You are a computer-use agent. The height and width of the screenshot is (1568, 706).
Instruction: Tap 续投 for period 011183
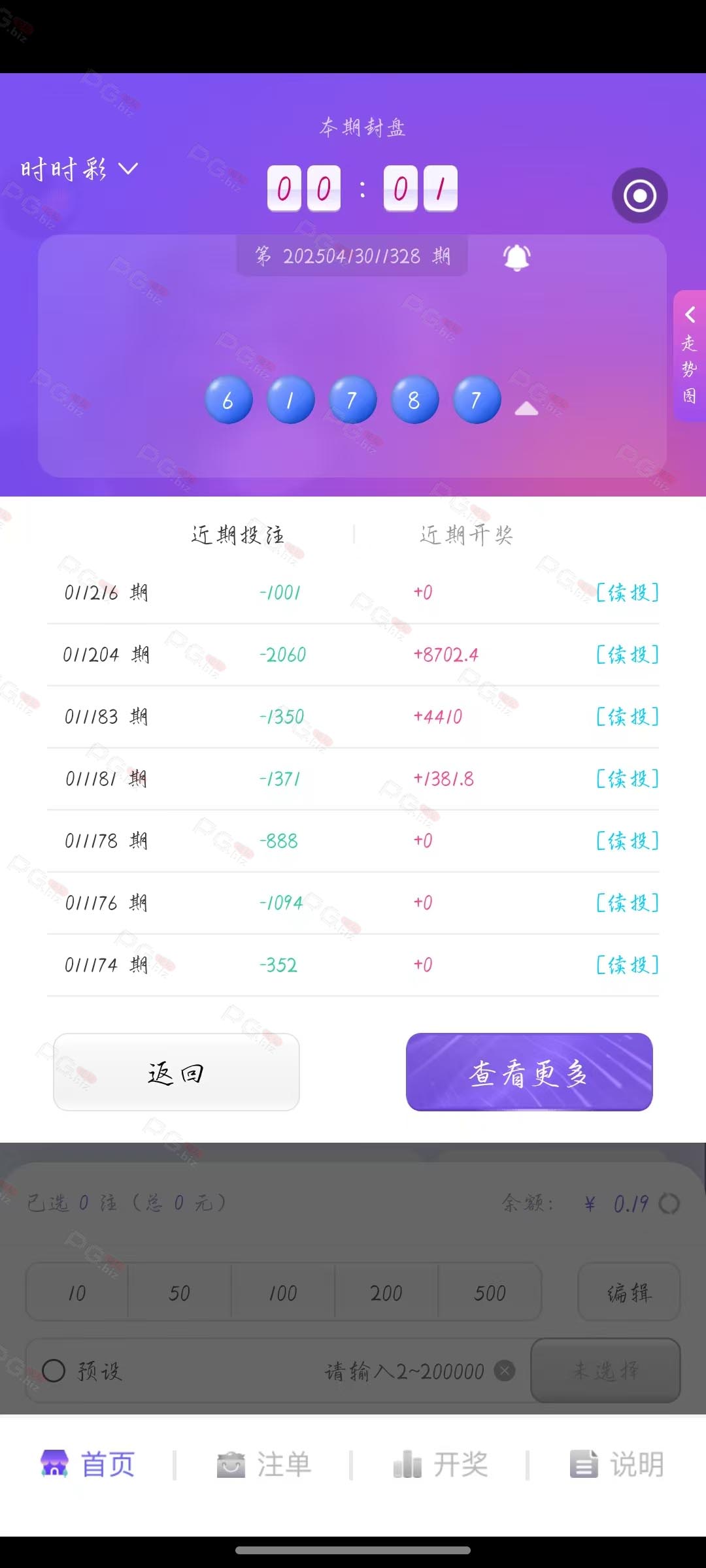click(627, 717)
